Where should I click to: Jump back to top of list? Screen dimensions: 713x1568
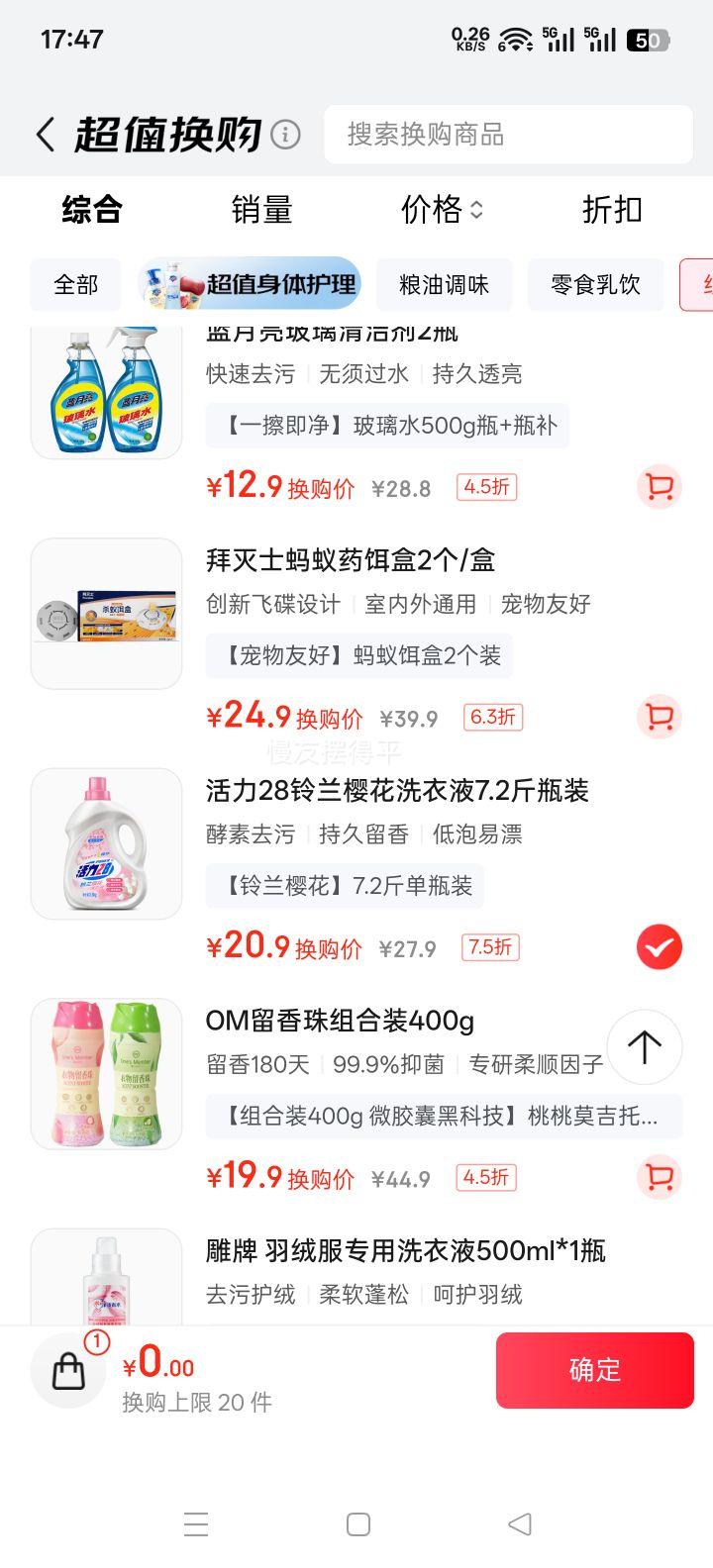[x=645, y=1047]
